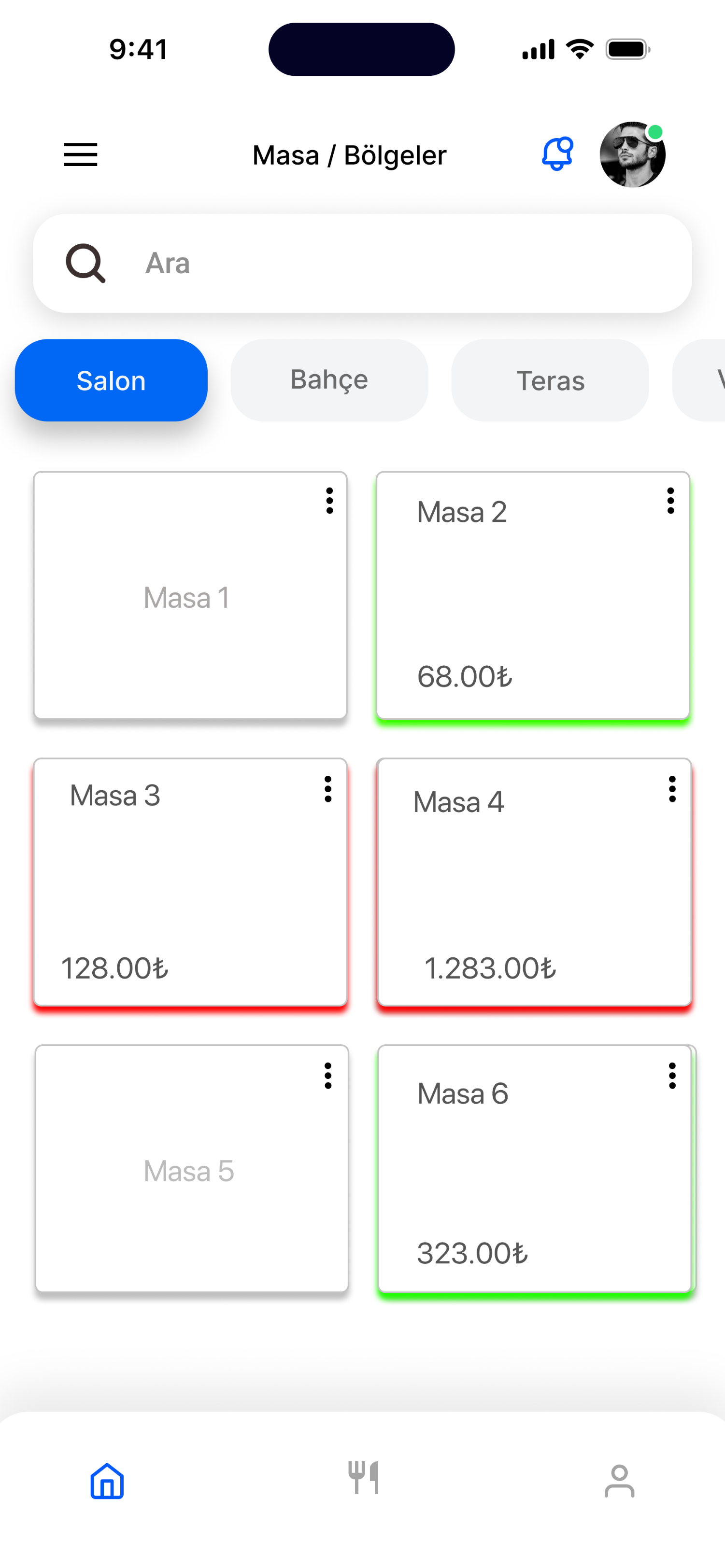Open the three-dot menu on Masa 1
Image resolution: width=725 pixels, height=1568 pixels.
[329, 501]
